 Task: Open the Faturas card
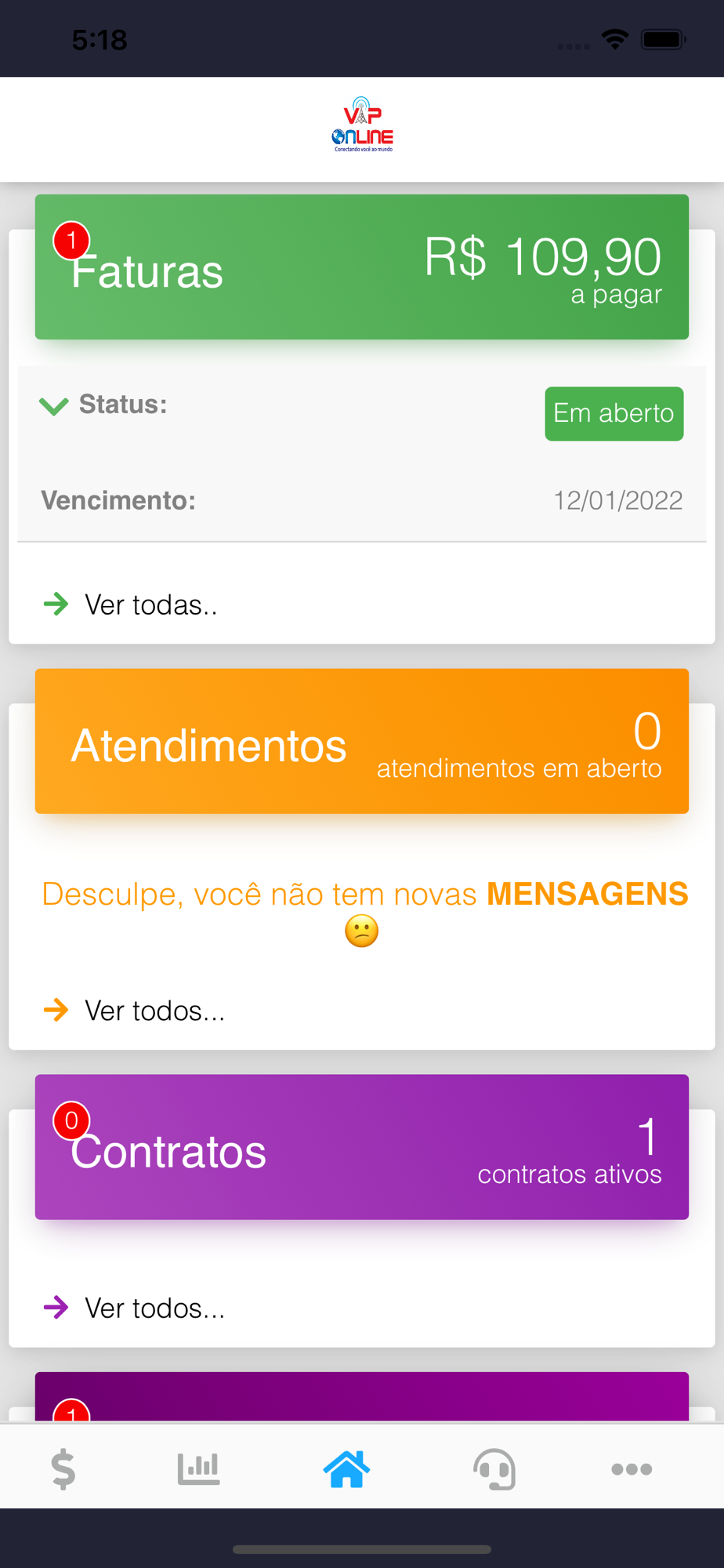point(362,267)
